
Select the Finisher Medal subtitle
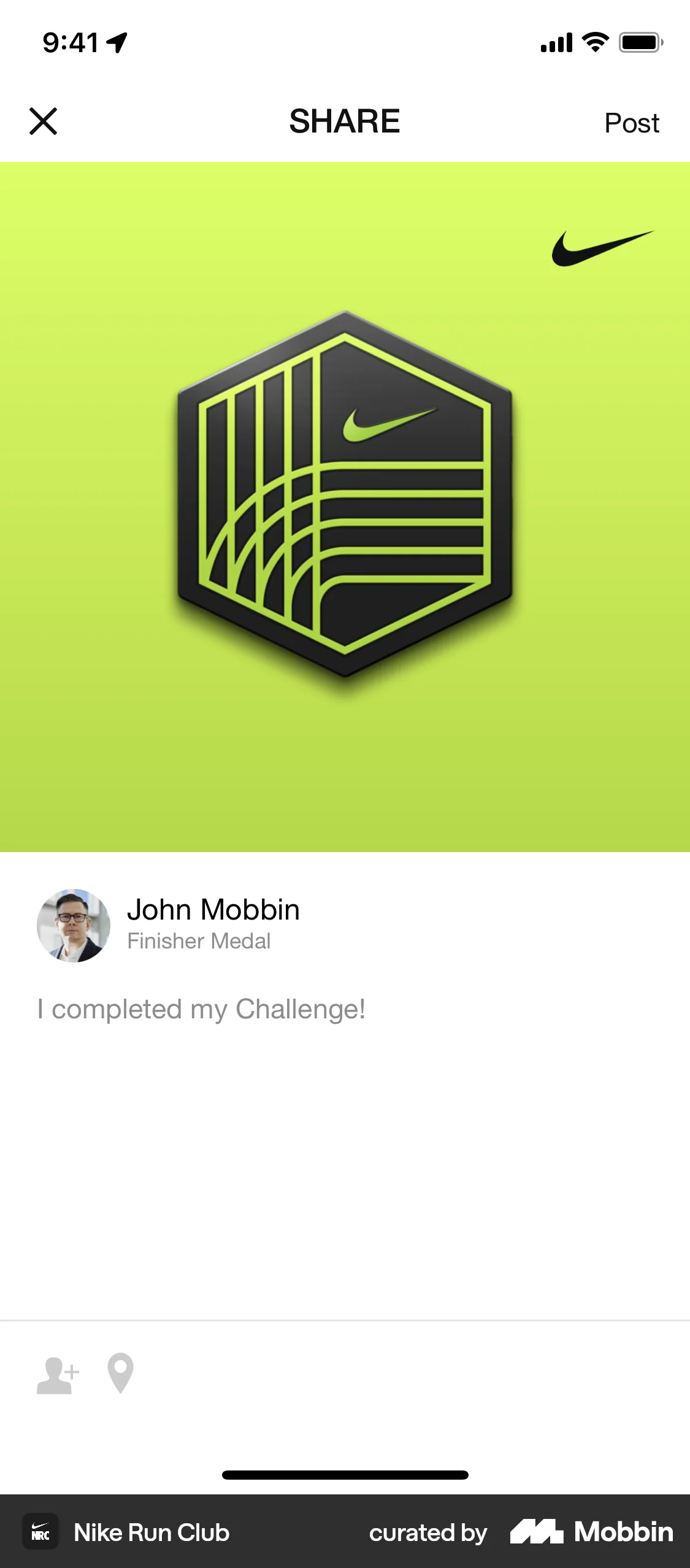(199, 941)
